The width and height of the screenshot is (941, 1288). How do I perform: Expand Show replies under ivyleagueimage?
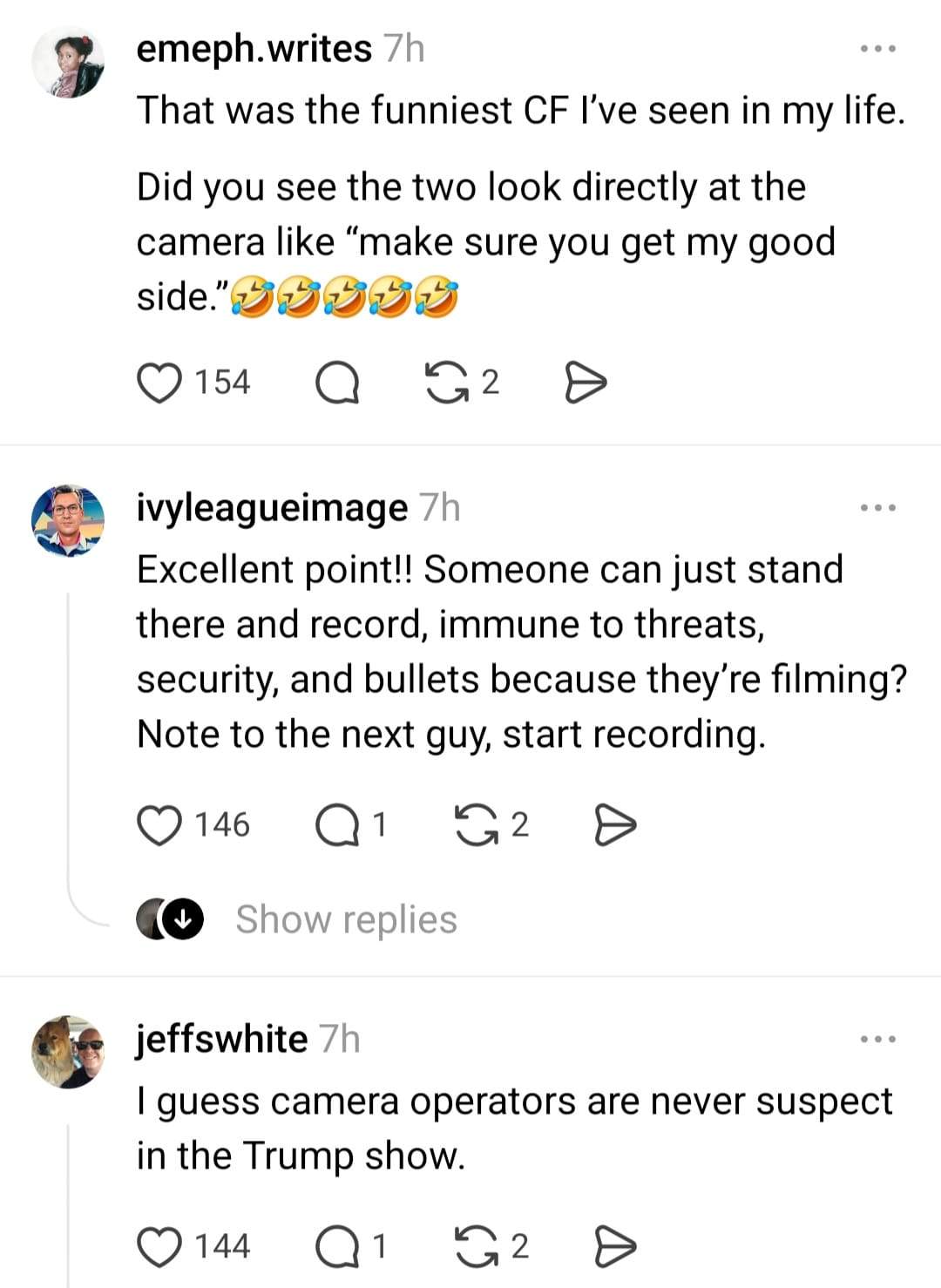(346, 920)
